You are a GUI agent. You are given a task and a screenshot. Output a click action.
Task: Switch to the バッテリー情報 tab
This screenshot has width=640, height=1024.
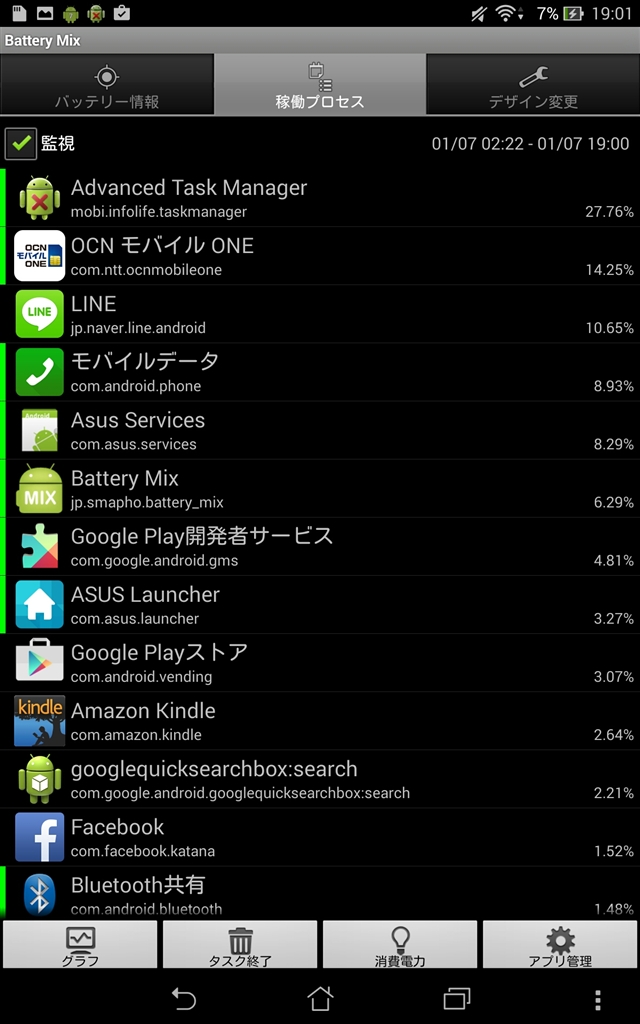[106, 85]
